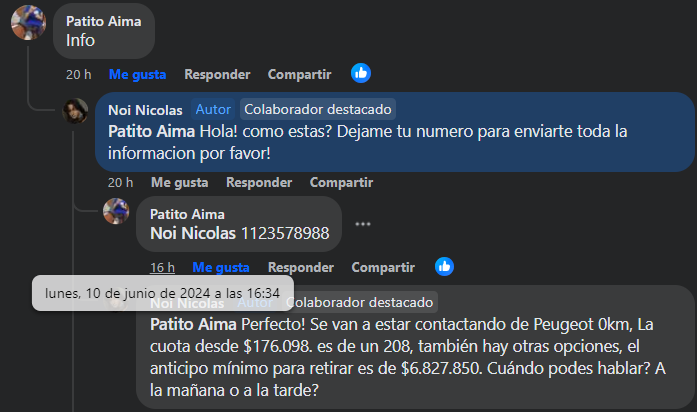Open options menu on the phone number comment
This screenshot has height=412, width=697.
[363, 224]
